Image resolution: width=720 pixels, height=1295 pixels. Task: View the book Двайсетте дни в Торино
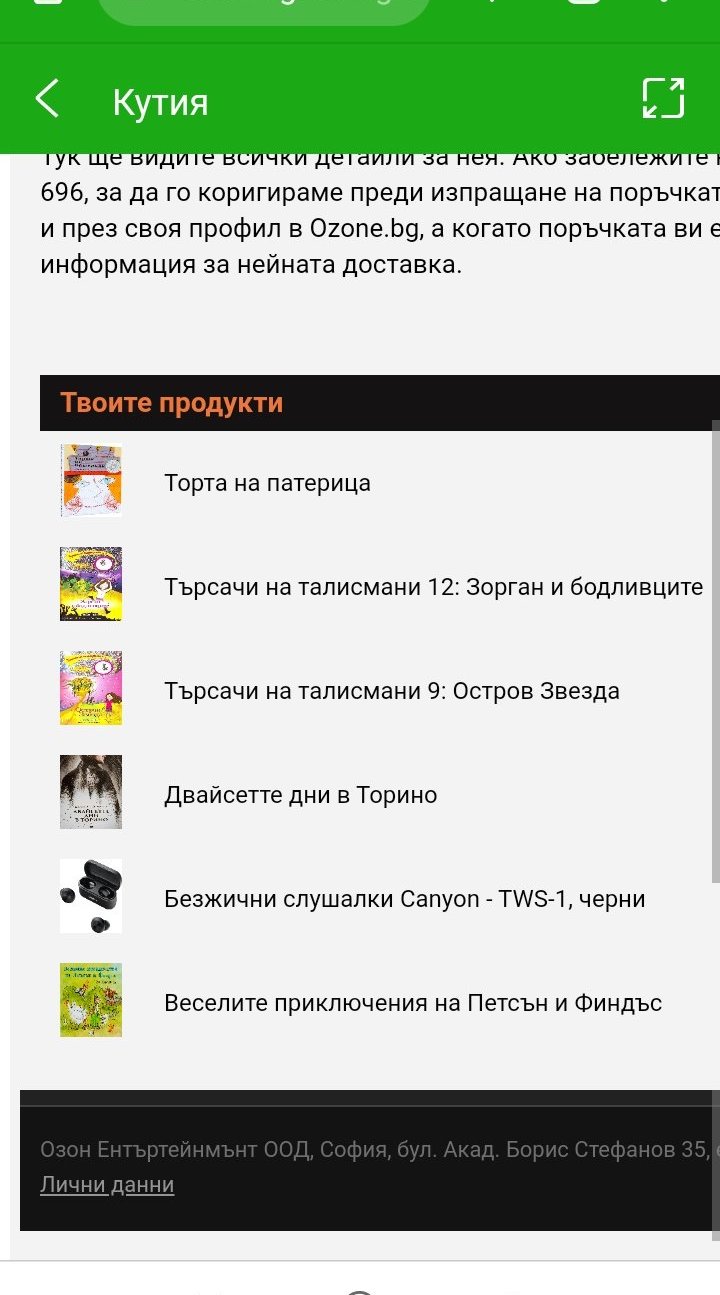300,795
